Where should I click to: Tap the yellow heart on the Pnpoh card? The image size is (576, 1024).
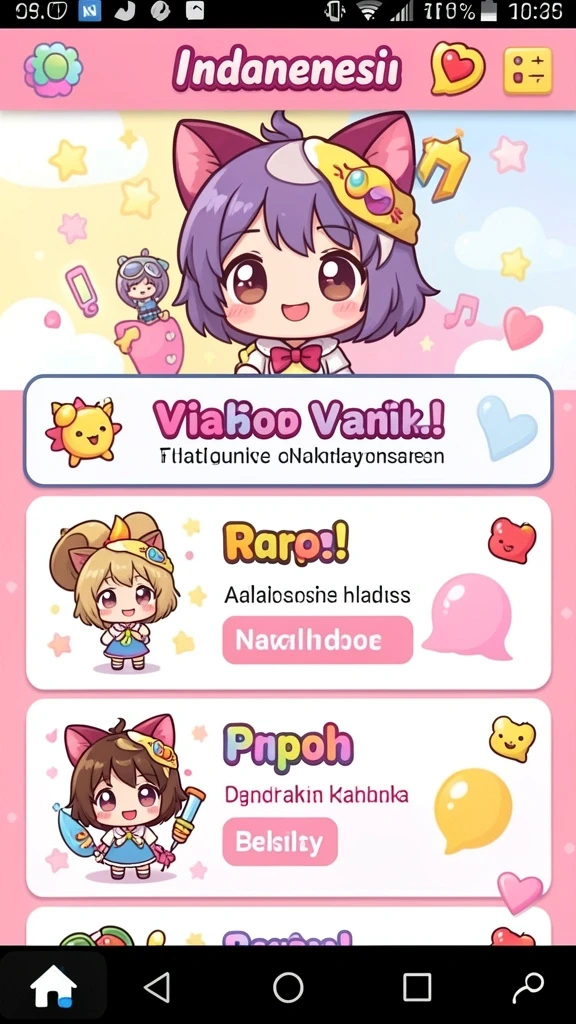coord(512,739)
